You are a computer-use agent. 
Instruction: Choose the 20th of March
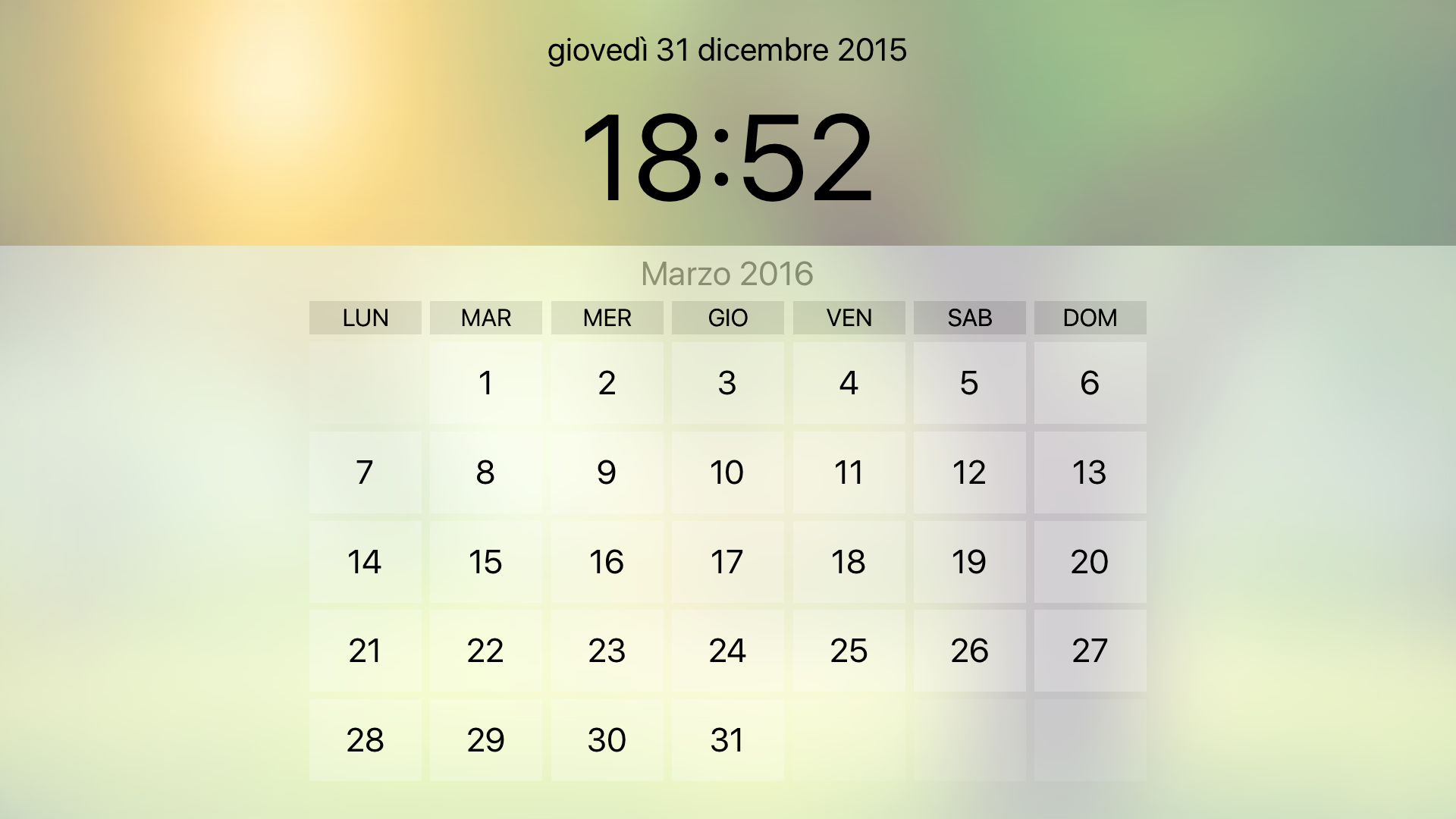(1090, 562)
